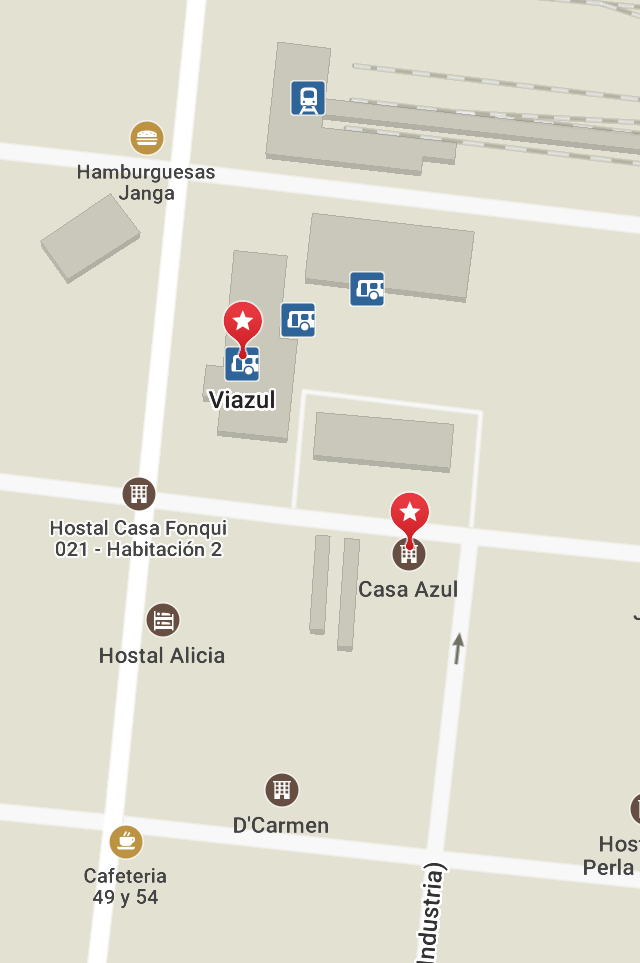Open the D'Carmen building marker

click(x=282, y=790)
